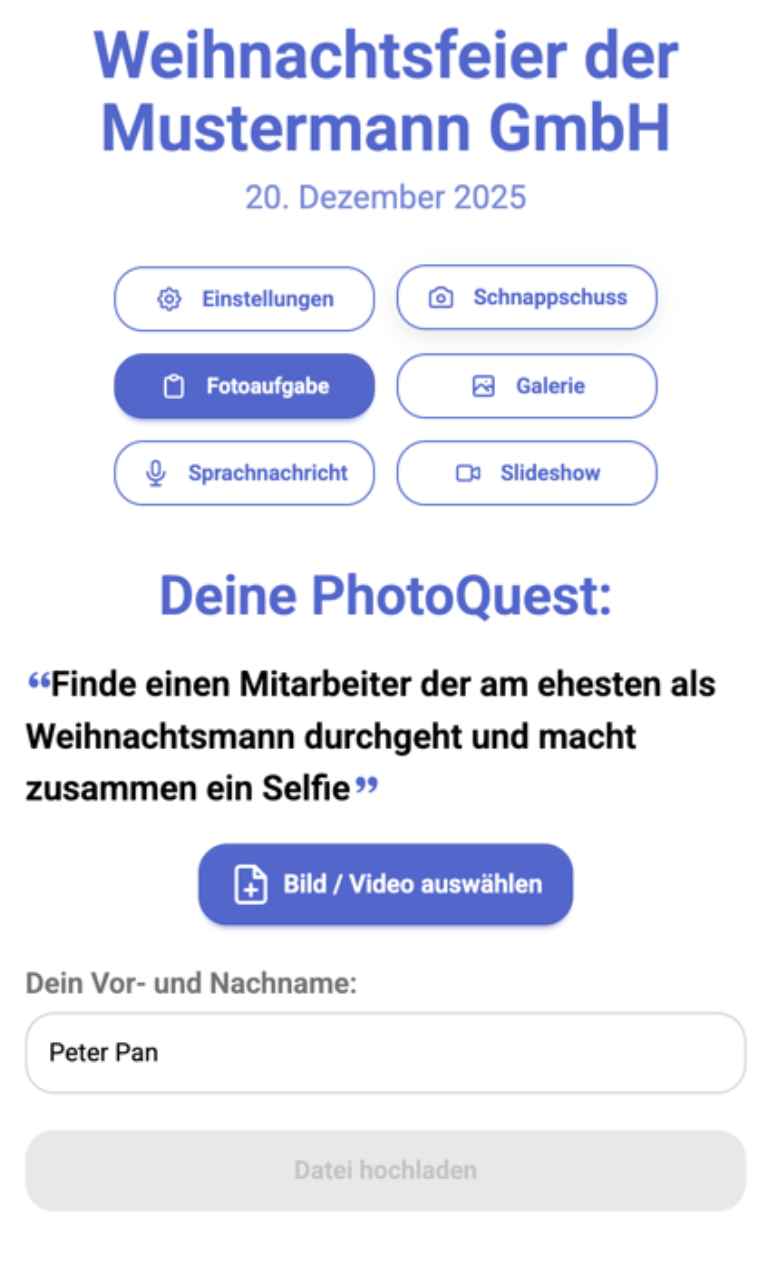Viewport: 768px width, 1276px height.
Task: Edit the Vor- und Nachname field
Action: [x=385, y=1053]
